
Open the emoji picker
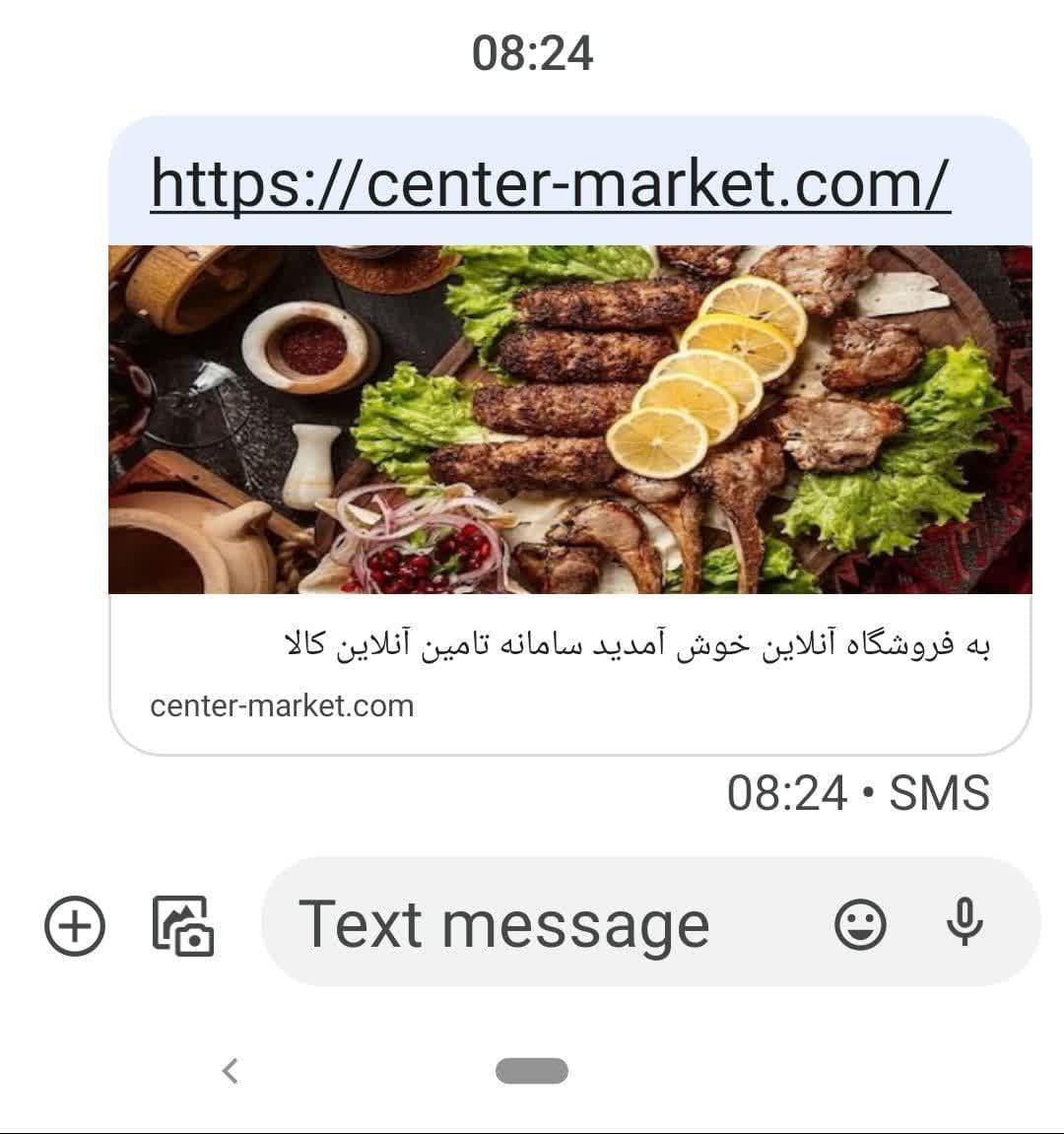coord(860,925)
